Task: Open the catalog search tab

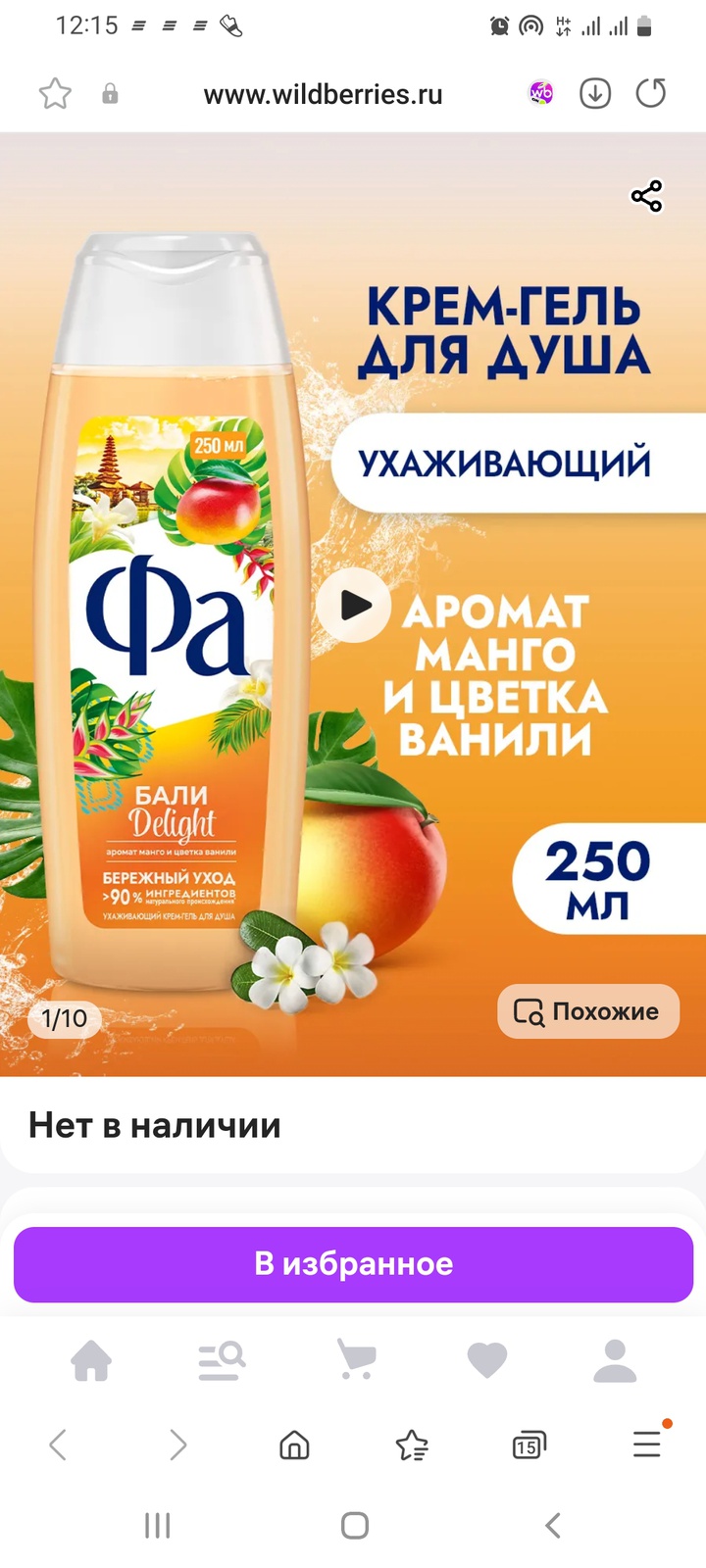Action: pos(222,1360)
